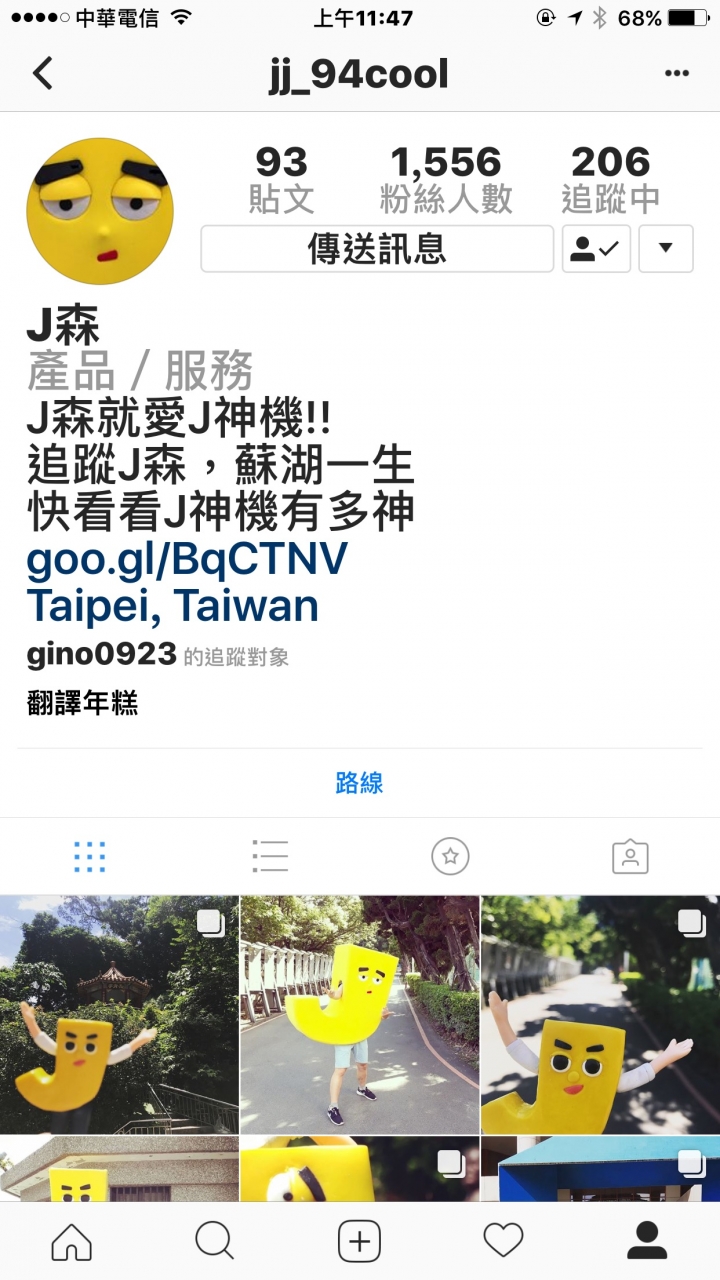Open the tagged photos tab

(x=630, y=857)
